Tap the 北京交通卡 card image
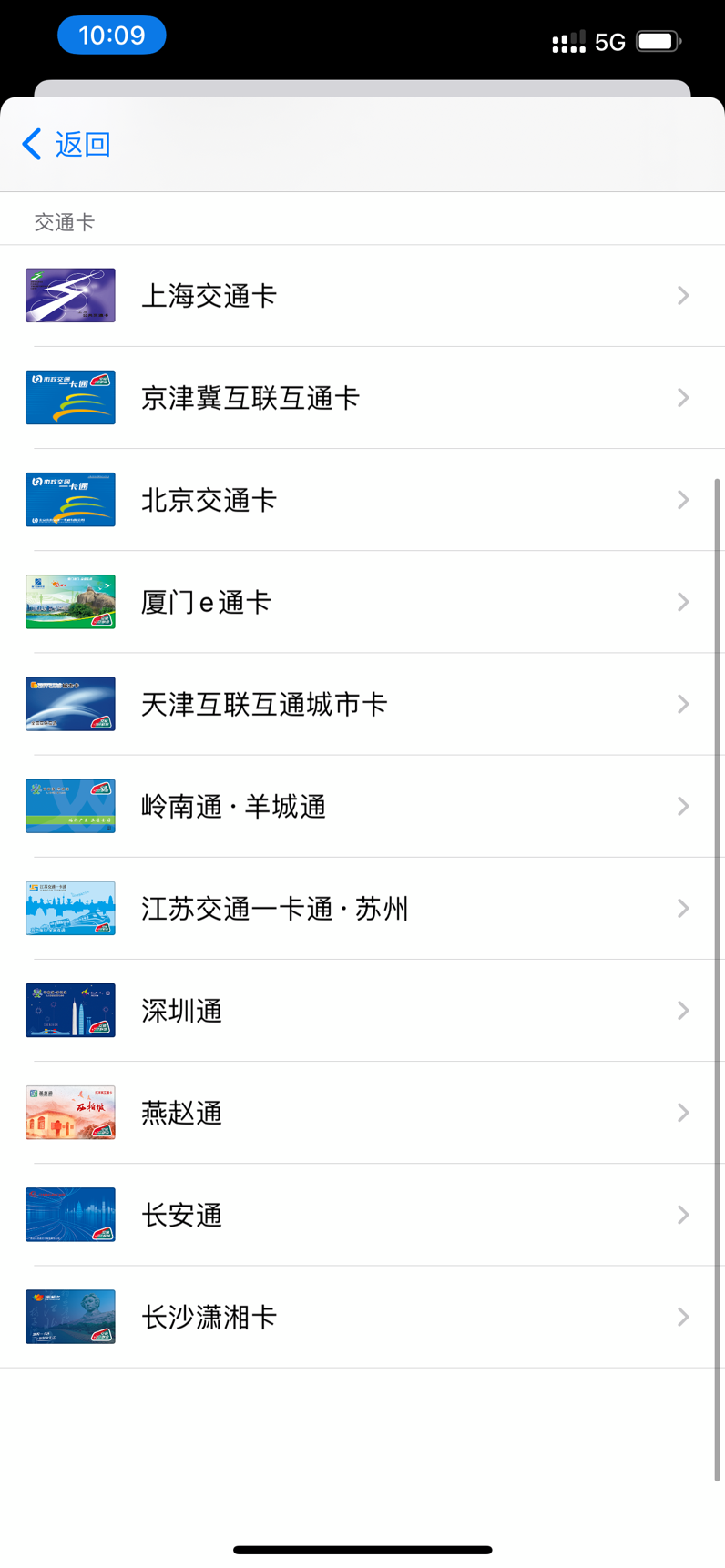The height and width of the screenshot is (1568, 725). (70, 499)
